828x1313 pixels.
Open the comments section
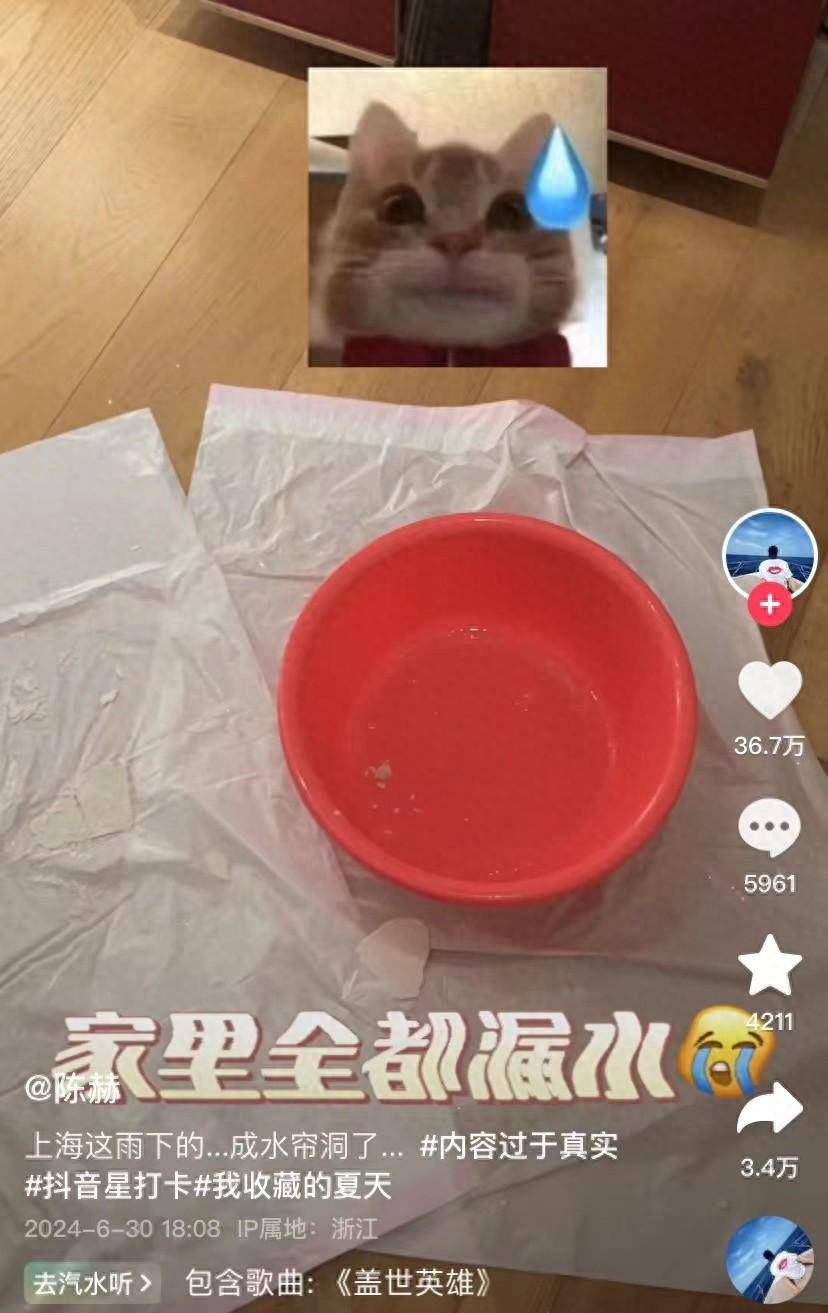pos(769,828)
